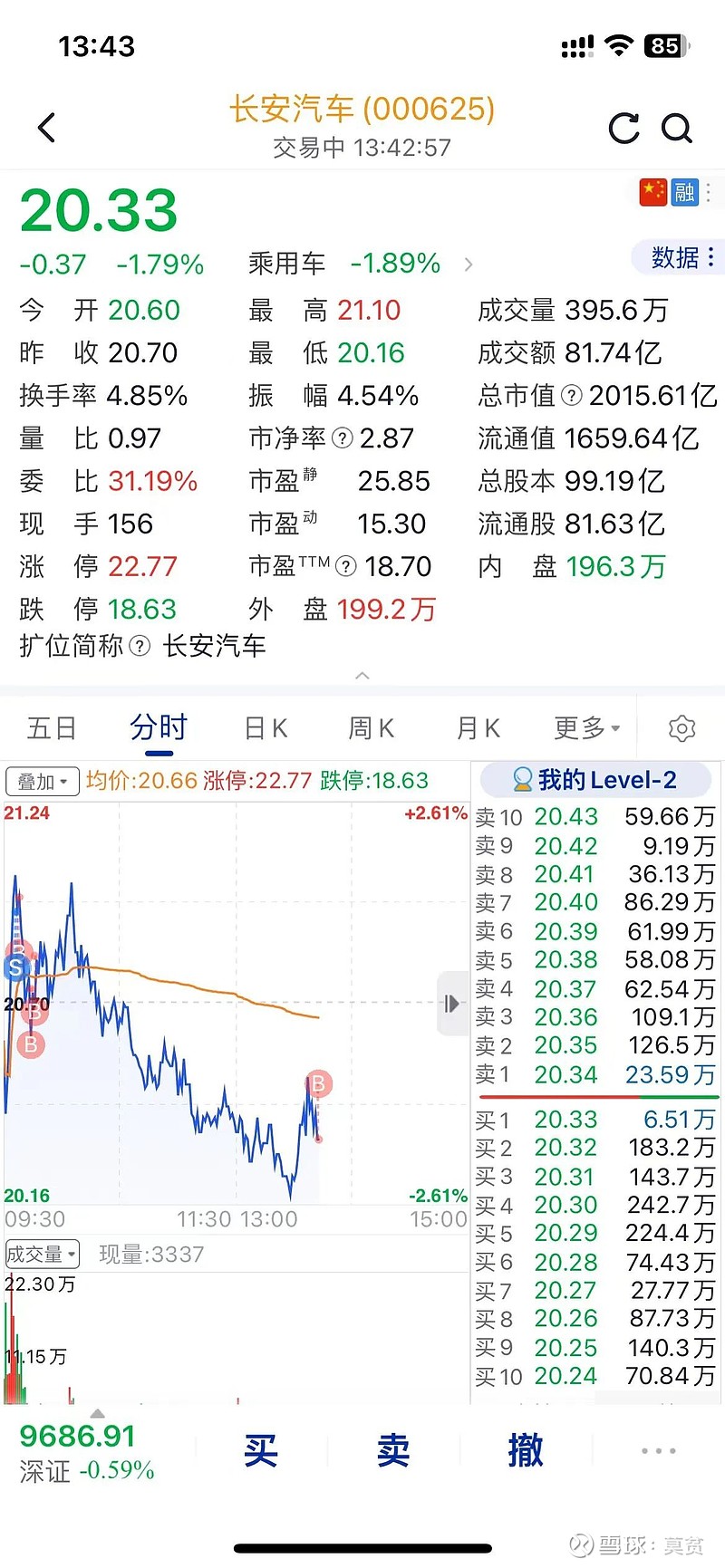Switch to the 五日 chart tab
Viewport: 725px width, 1568px height.
52,727
